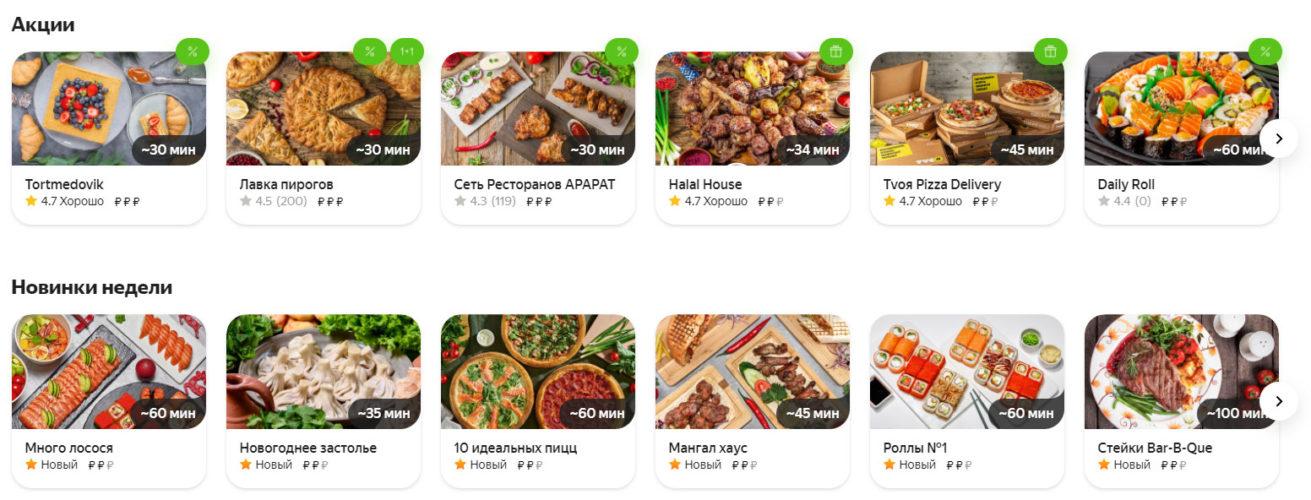Show more restaurants in Новинки недели row
Screen dimensions: 1311x500
click(1278, 401)
